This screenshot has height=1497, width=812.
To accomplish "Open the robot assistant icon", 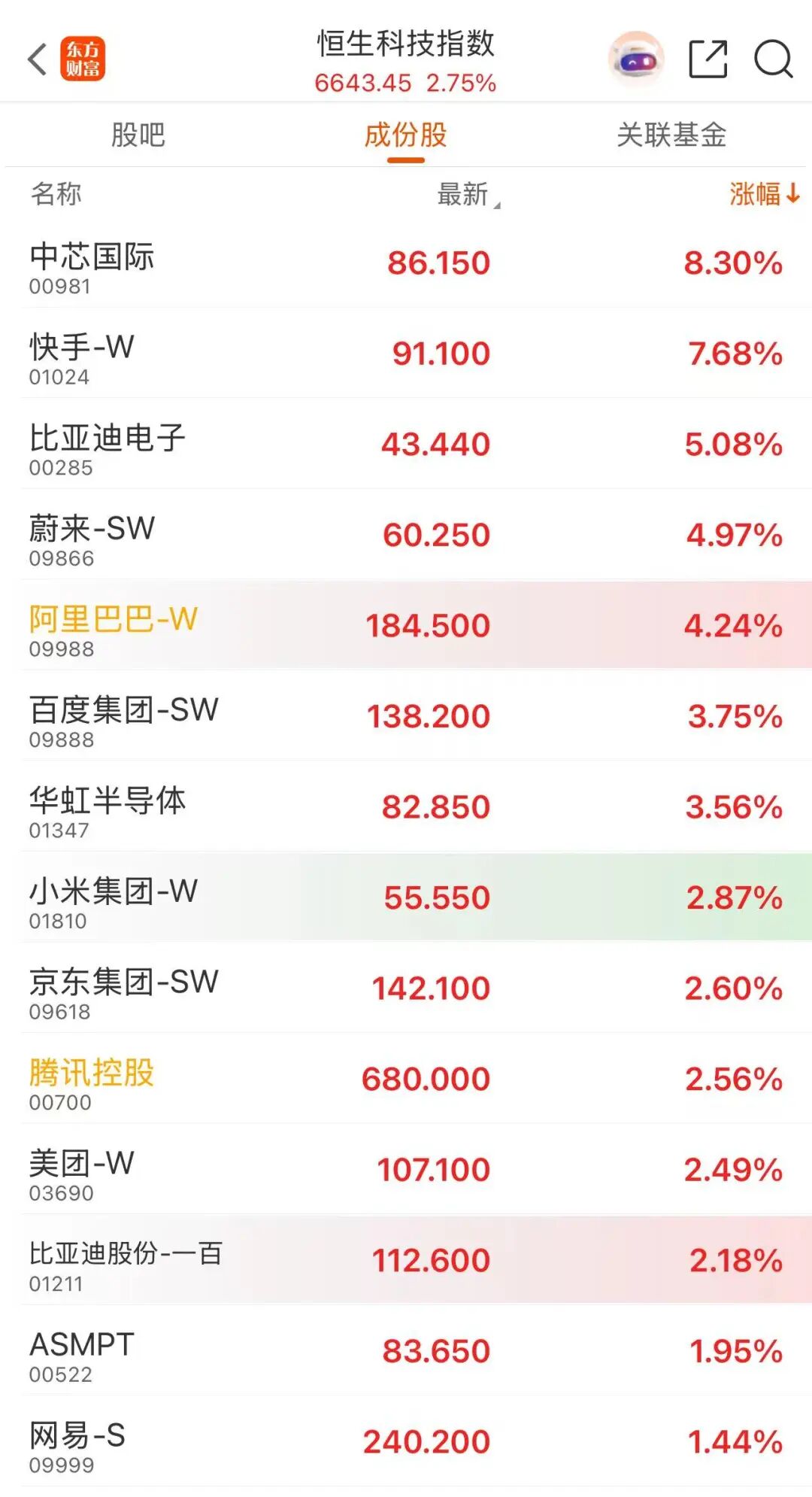I will [x=636, y=59].
